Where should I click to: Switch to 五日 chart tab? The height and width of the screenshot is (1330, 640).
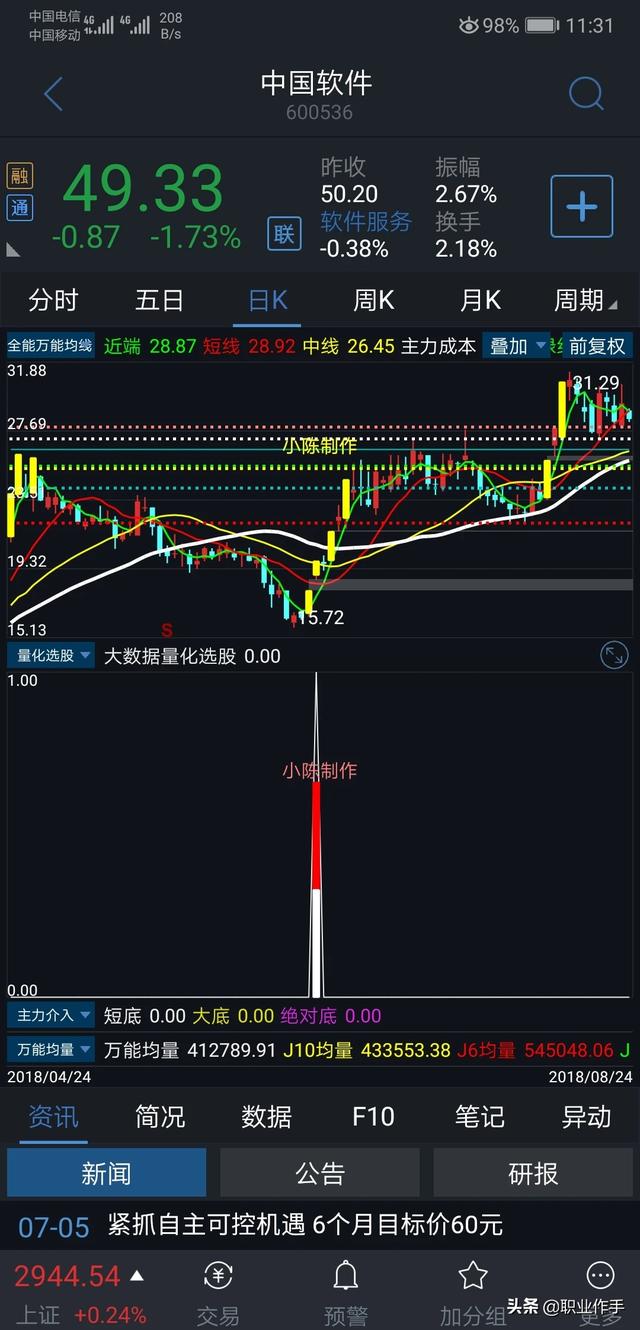click(x=160, y=300)
